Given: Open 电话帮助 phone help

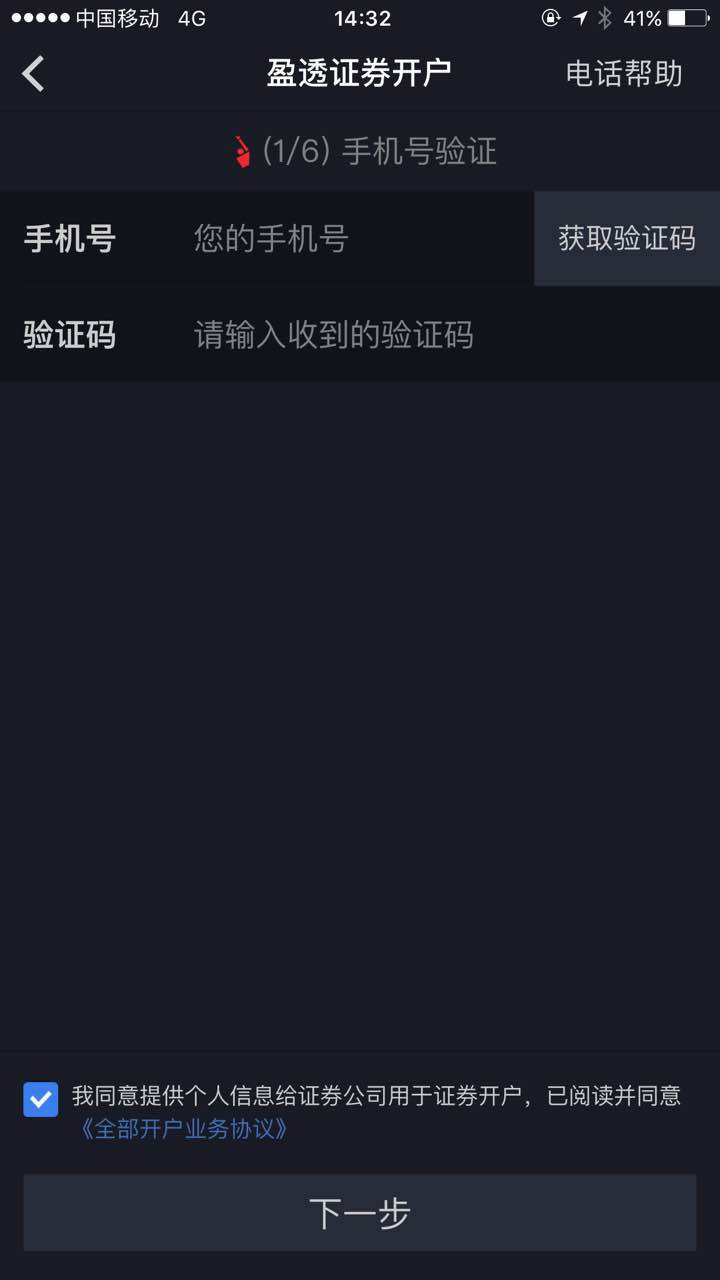Looking at the screenshot, I should (624, 74).
